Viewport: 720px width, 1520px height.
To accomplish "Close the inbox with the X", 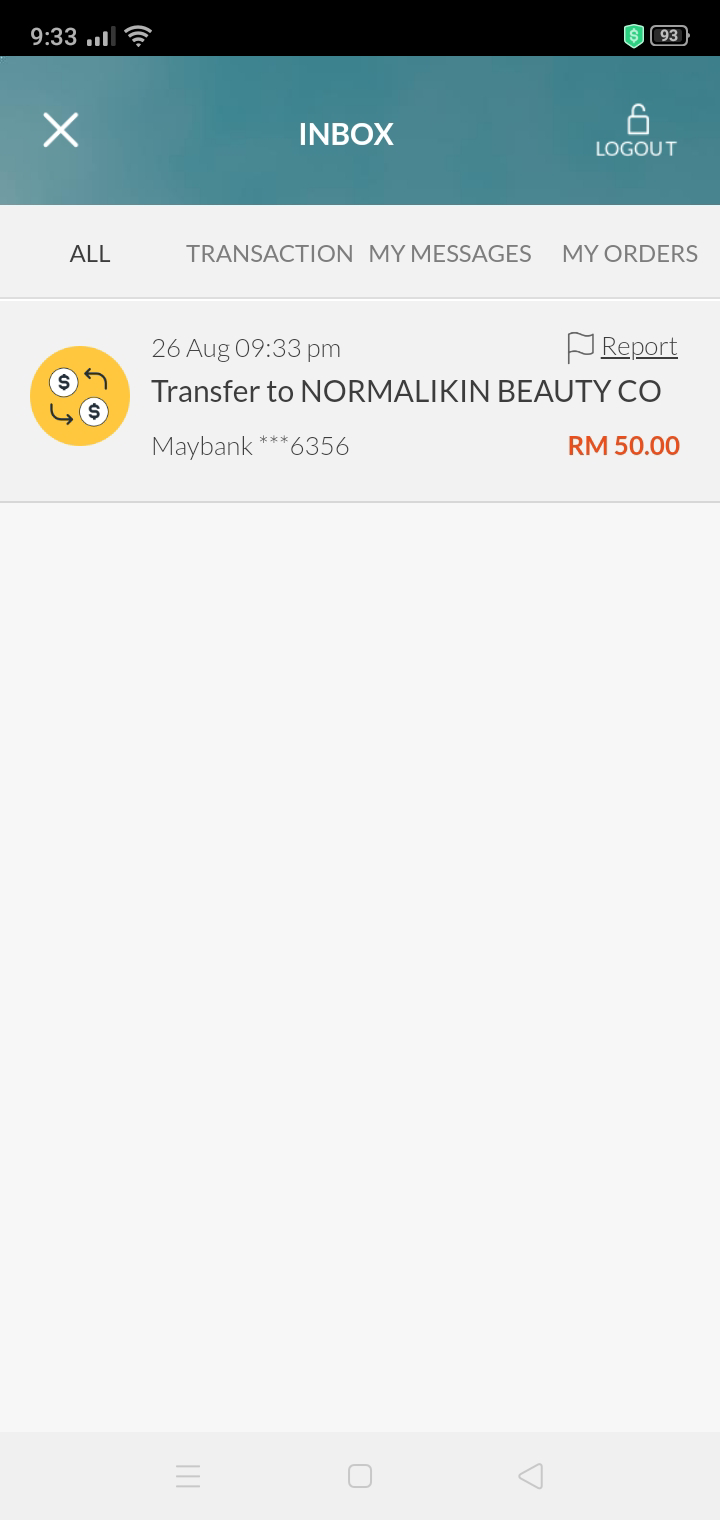I will point(61,130).
